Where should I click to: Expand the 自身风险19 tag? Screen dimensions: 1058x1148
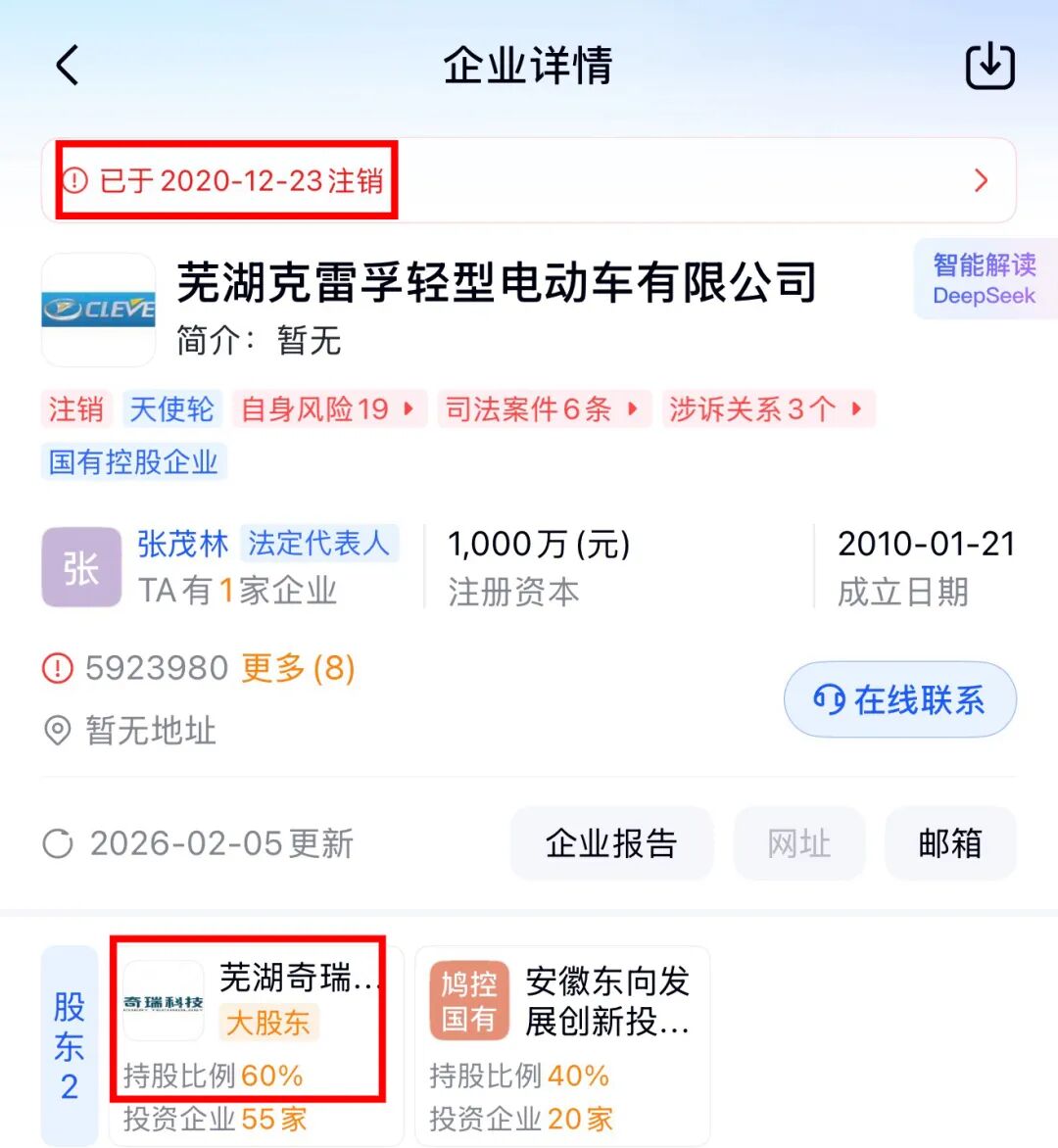(x=328, y=408)
